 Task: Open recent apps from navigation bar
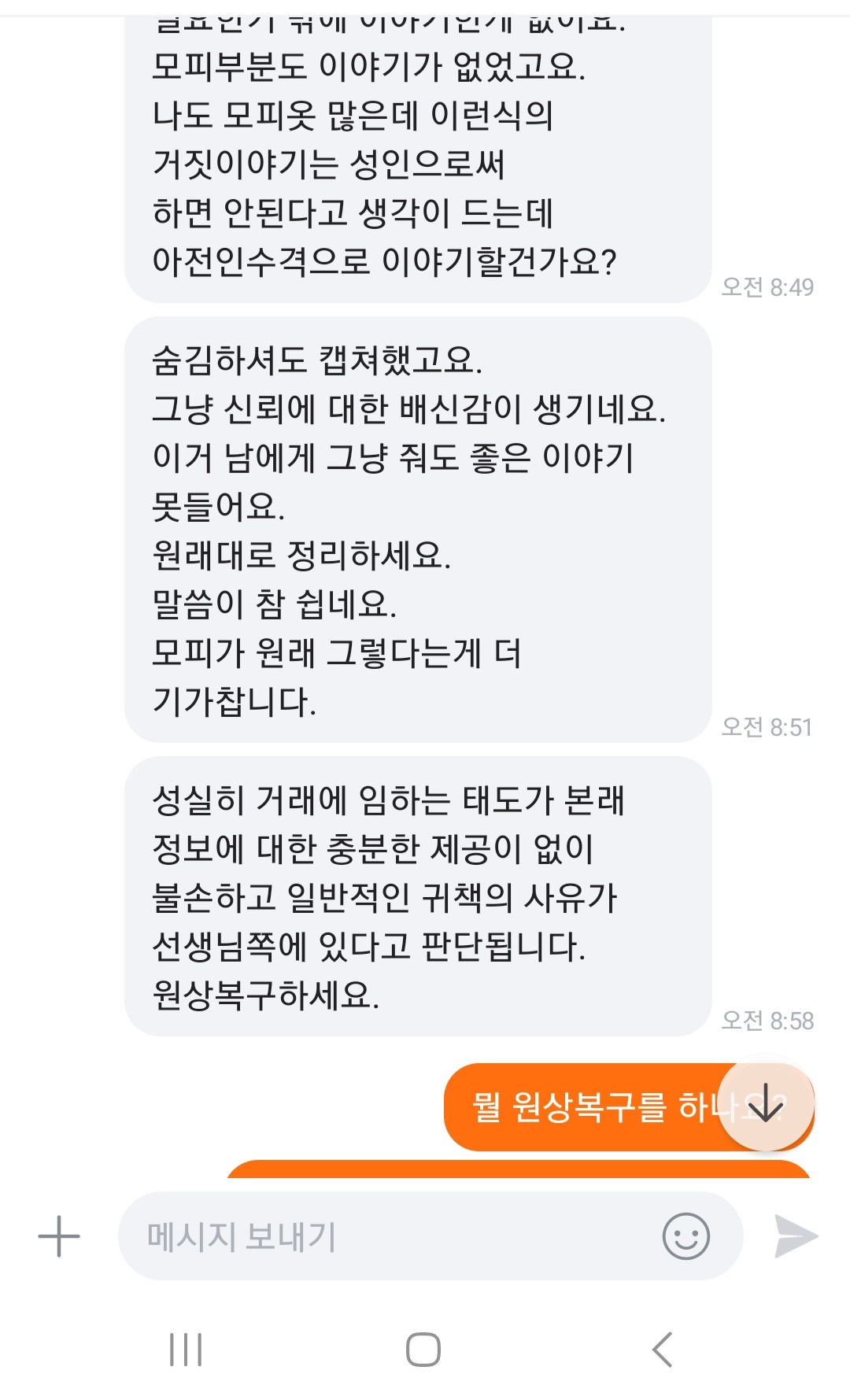coord(187,1350)
